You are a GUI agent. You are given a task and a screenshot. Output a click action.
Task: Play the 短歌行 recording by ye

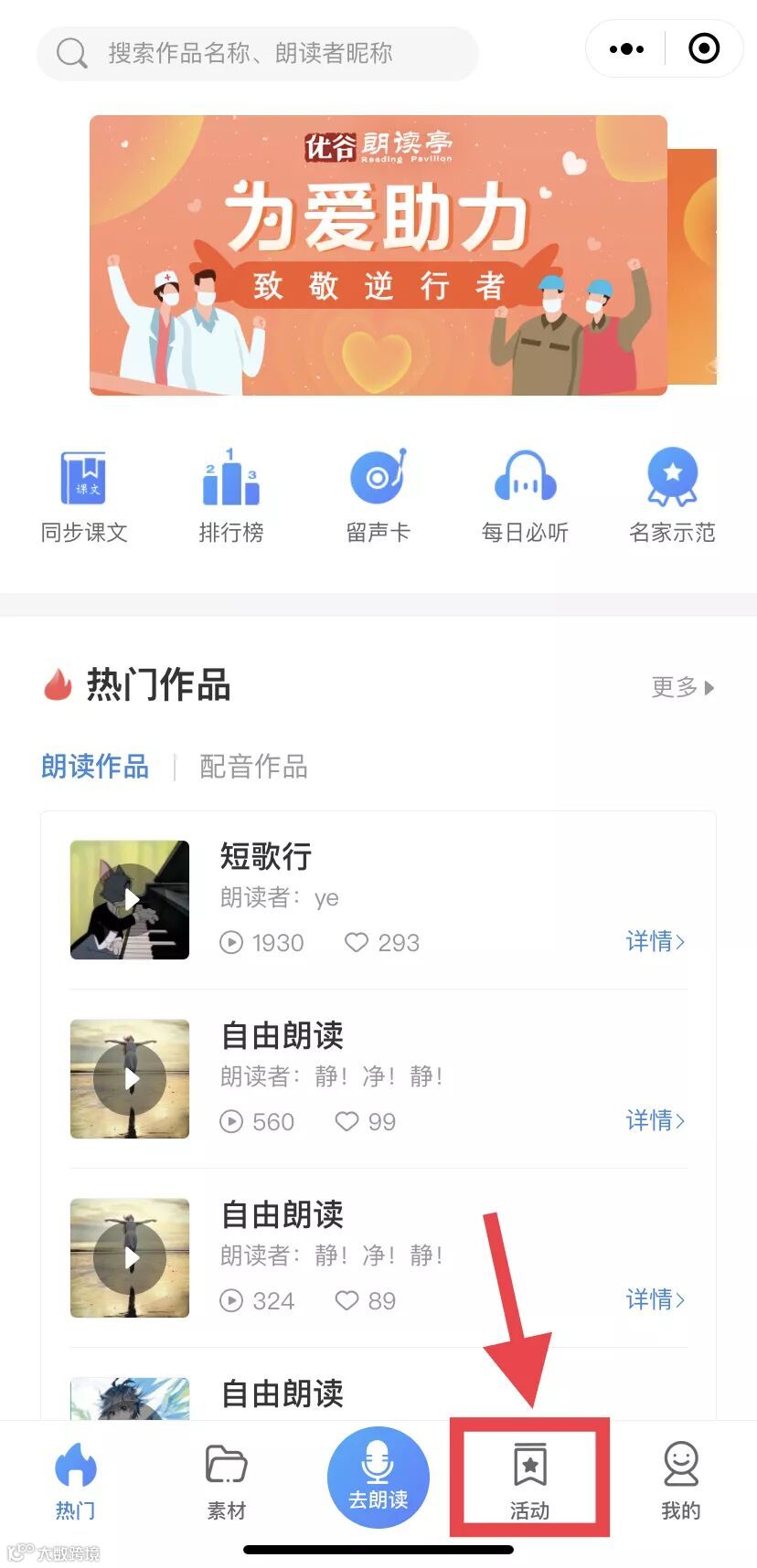pos(130,900)
